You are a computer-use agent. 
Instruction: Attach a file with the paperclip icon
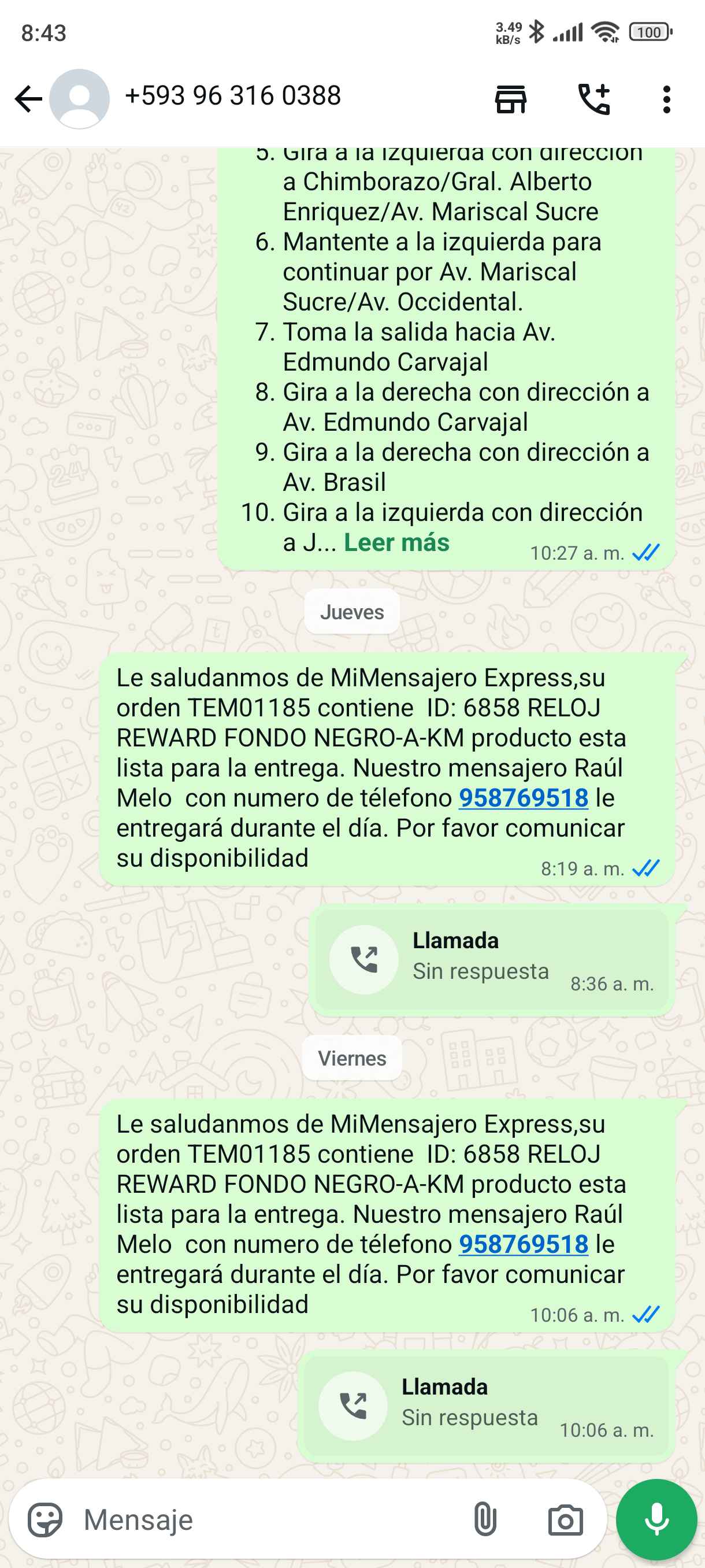pyautogui.click(x=485, y=1520)
